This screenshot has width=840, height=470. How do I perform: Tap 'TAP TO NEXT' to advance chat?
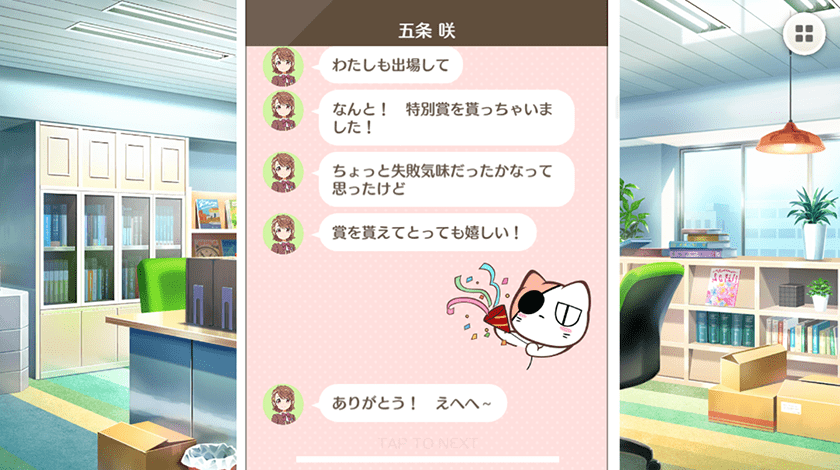[428, 442]
